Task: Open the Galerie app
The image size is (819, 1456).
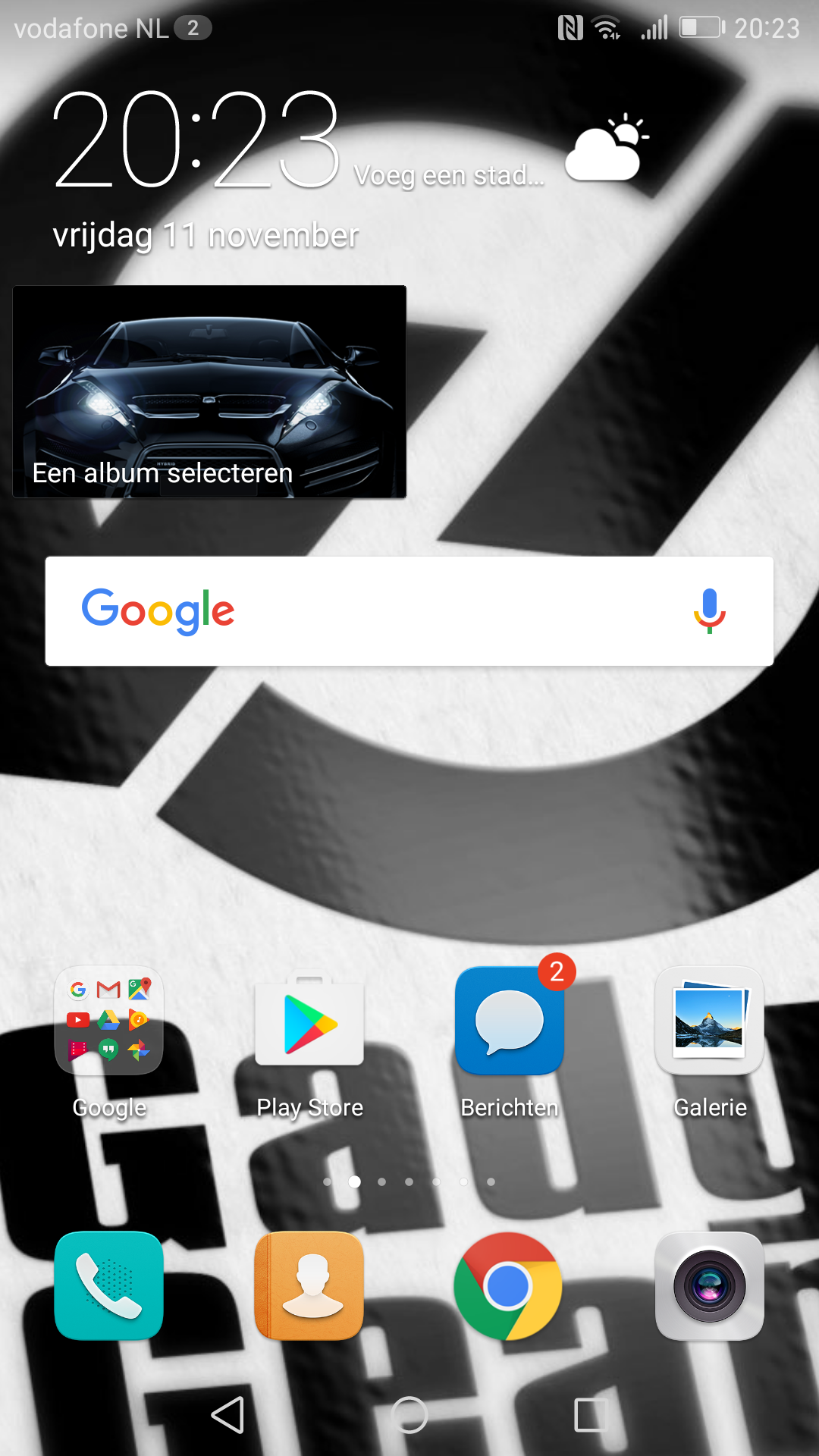Action: pos(710,1021)
